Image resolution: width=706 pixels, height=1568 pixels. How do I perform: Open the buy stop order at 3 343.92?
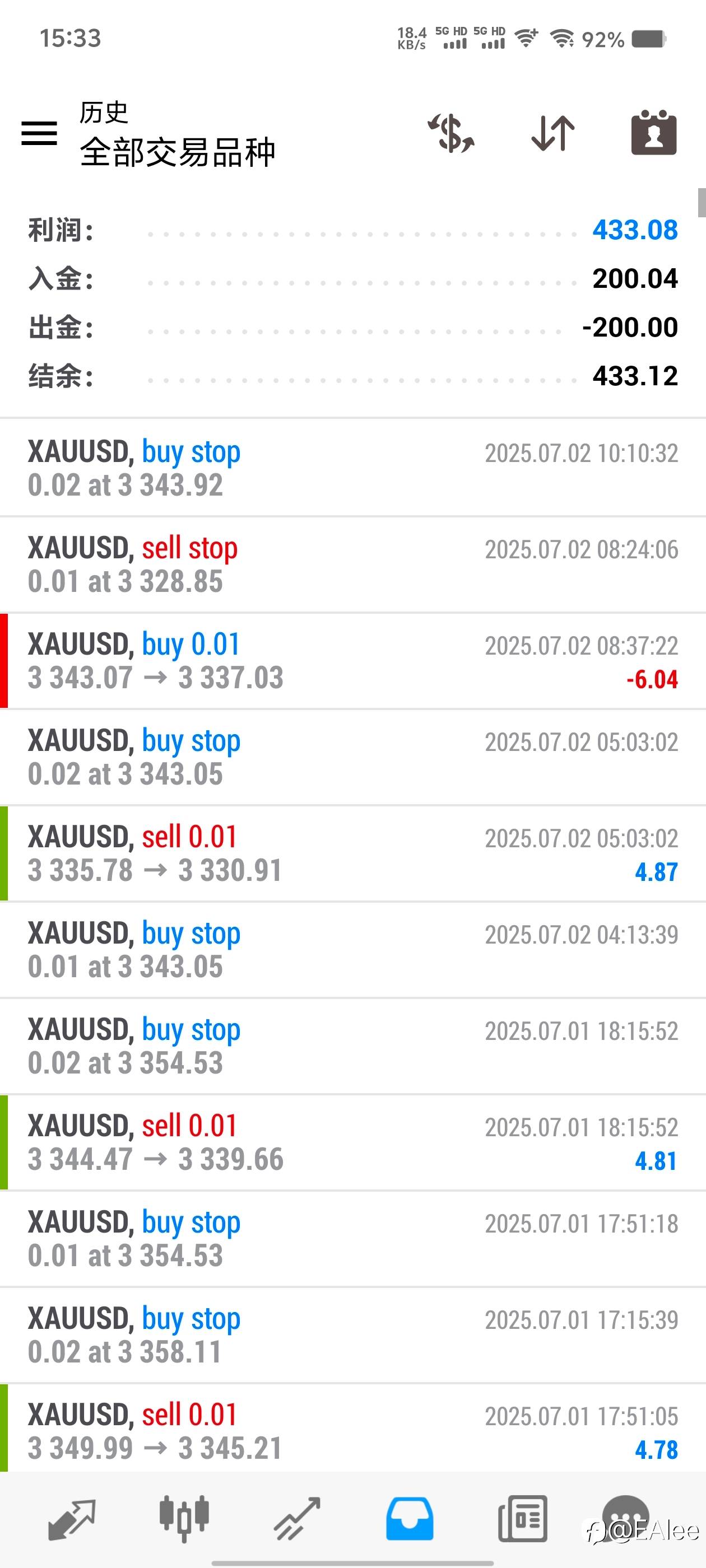coord(352,468)
